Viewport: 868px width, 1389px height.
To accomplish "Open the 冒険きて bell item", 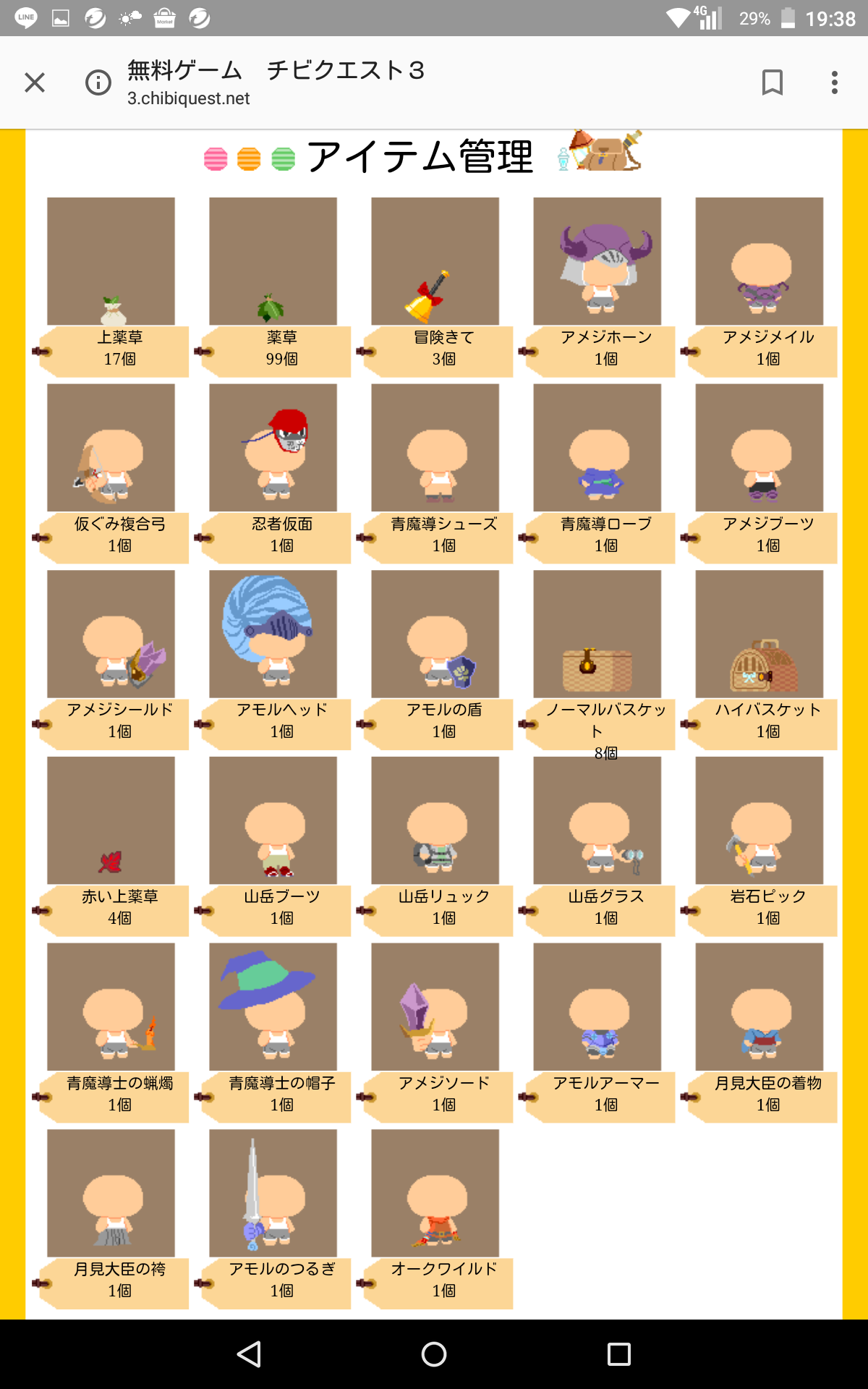I will click(x=435, y=261).
